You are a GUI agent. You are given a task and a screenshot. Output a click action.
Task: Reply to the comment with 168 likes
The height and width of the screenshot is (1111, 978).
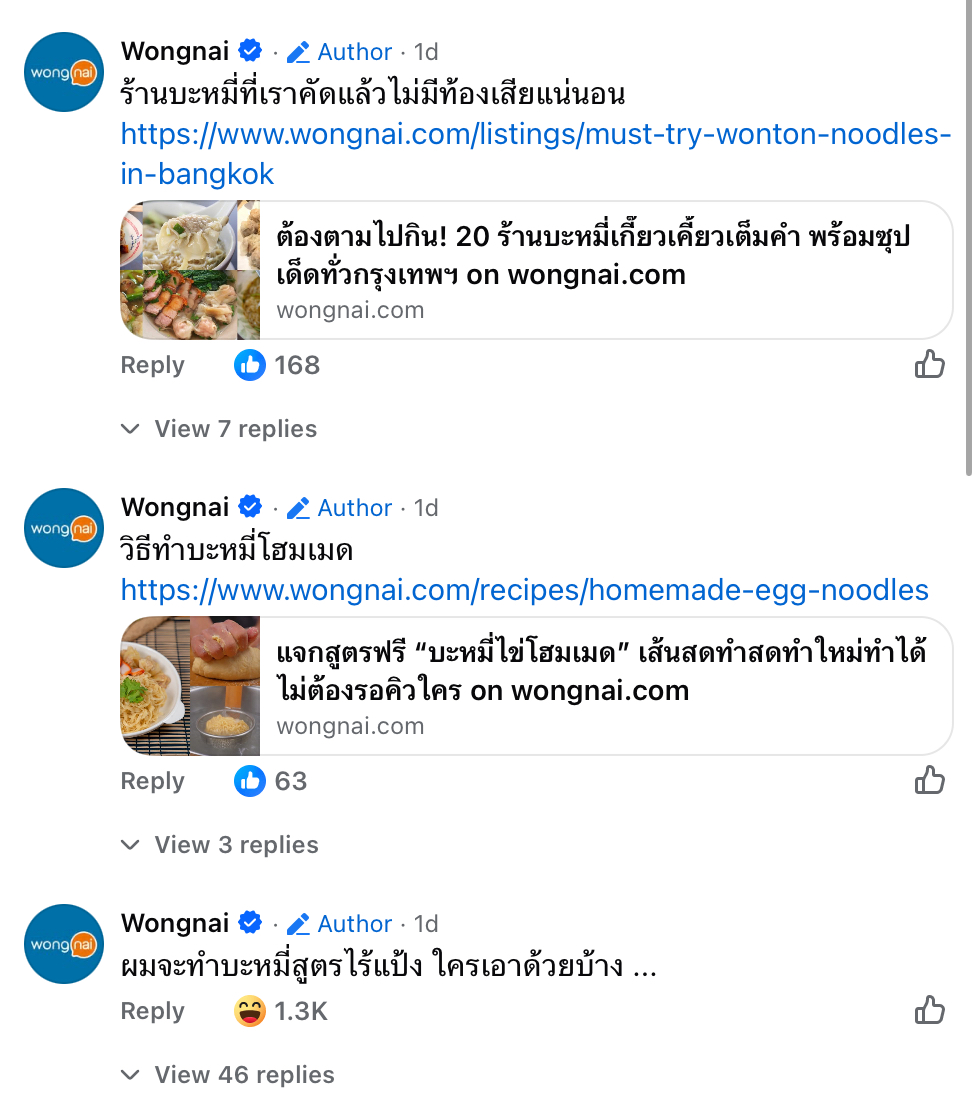click(x=152, y=365)
